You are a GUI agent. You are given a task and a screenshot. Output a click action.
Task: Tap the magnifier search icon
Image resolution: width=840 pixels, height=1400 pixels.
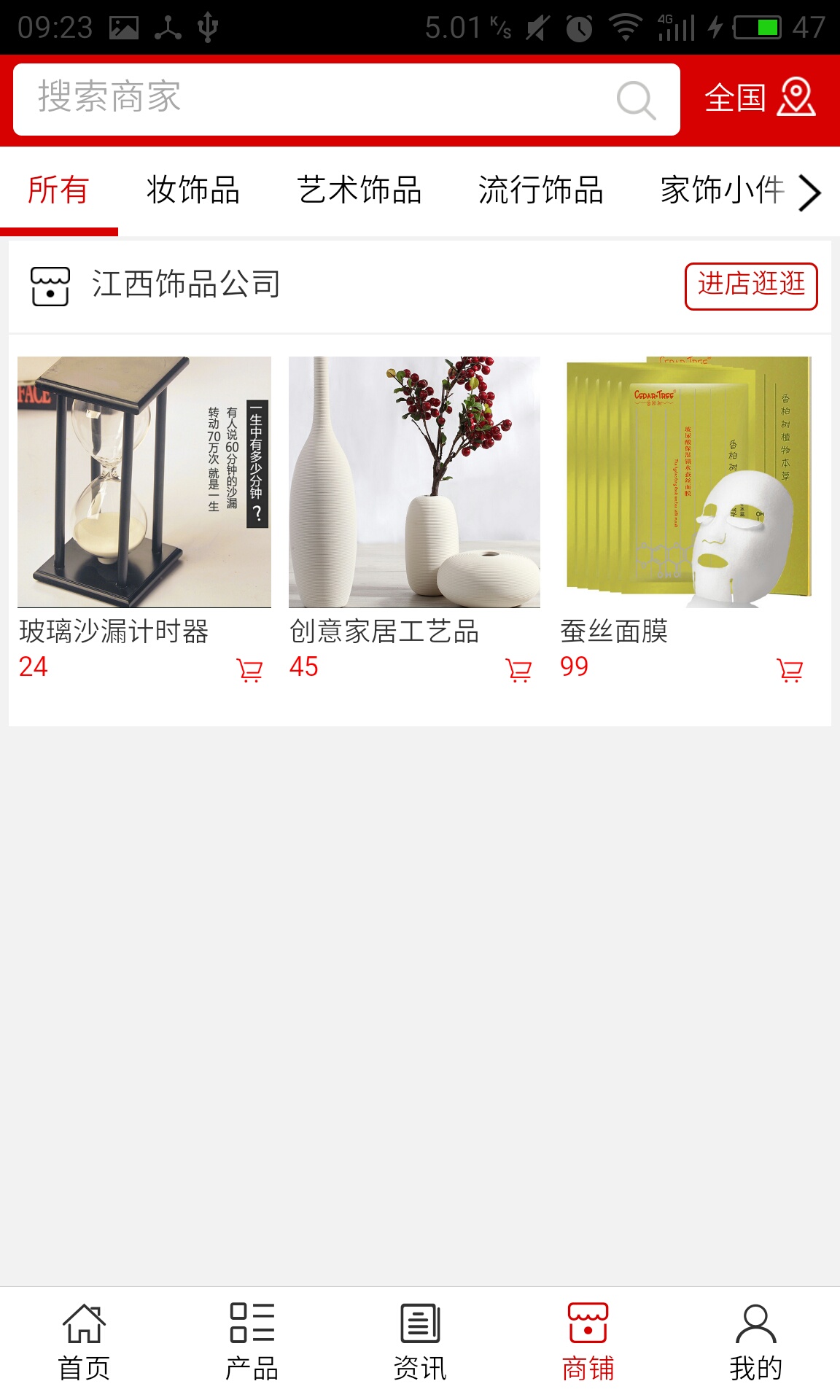pyautogui.click(x=636, y=100)
